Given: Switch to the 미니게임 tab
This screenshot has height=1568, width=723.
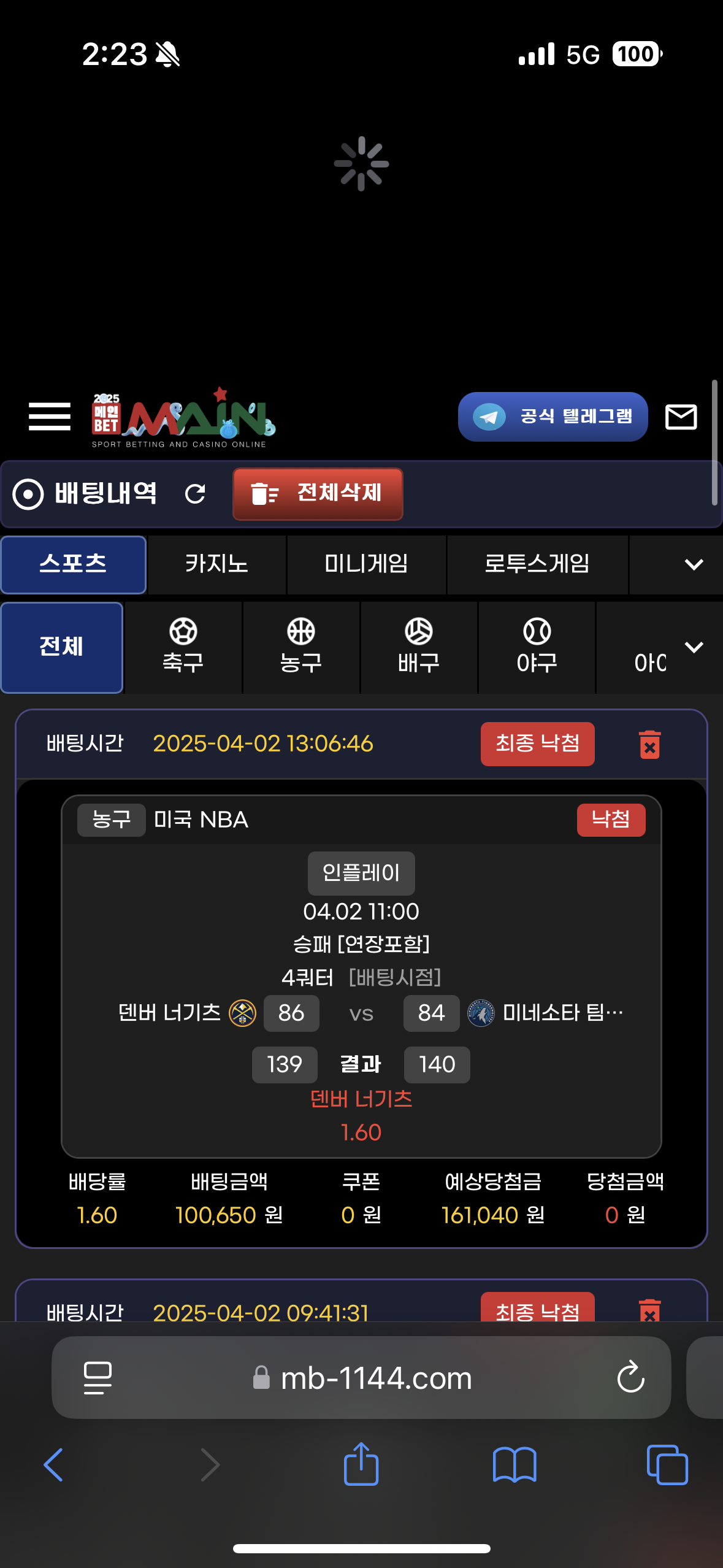Looking at the screenshot, I should click(366, 564).
